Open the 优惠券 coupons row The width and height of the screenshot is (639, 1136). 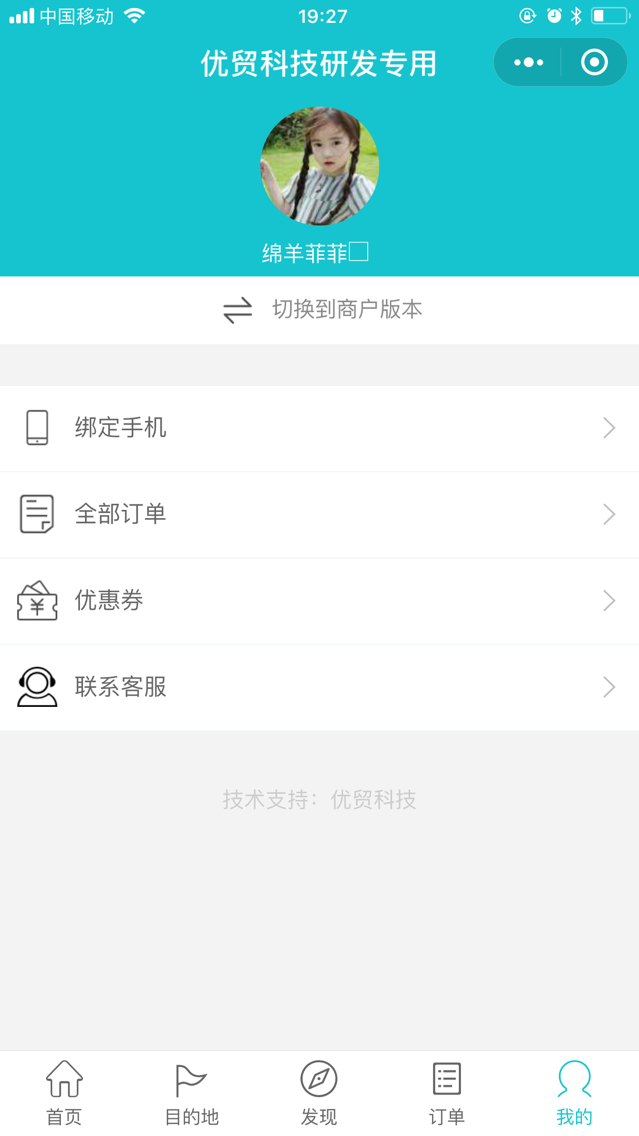319,601
